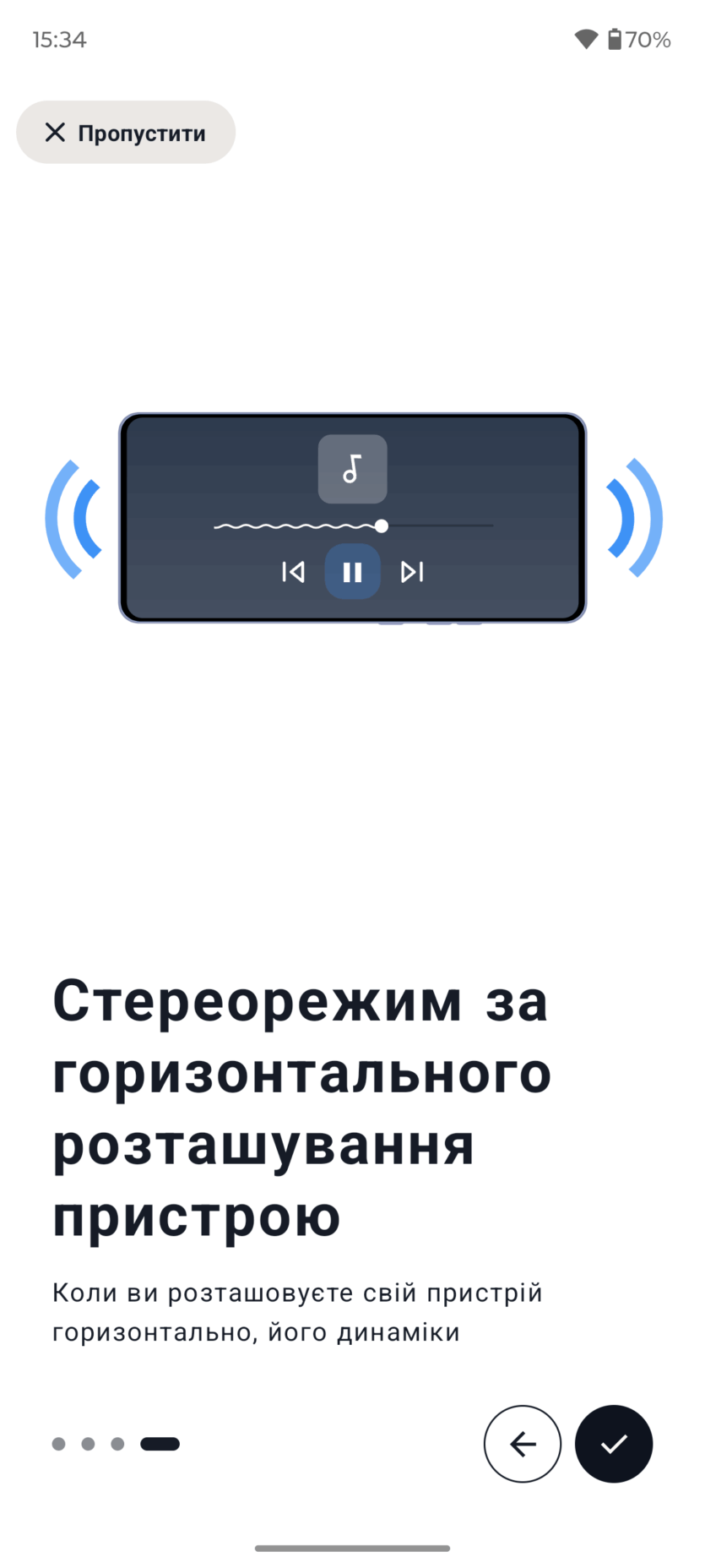Finish onboarding with the checkmark button

(x=613, y=1444)
